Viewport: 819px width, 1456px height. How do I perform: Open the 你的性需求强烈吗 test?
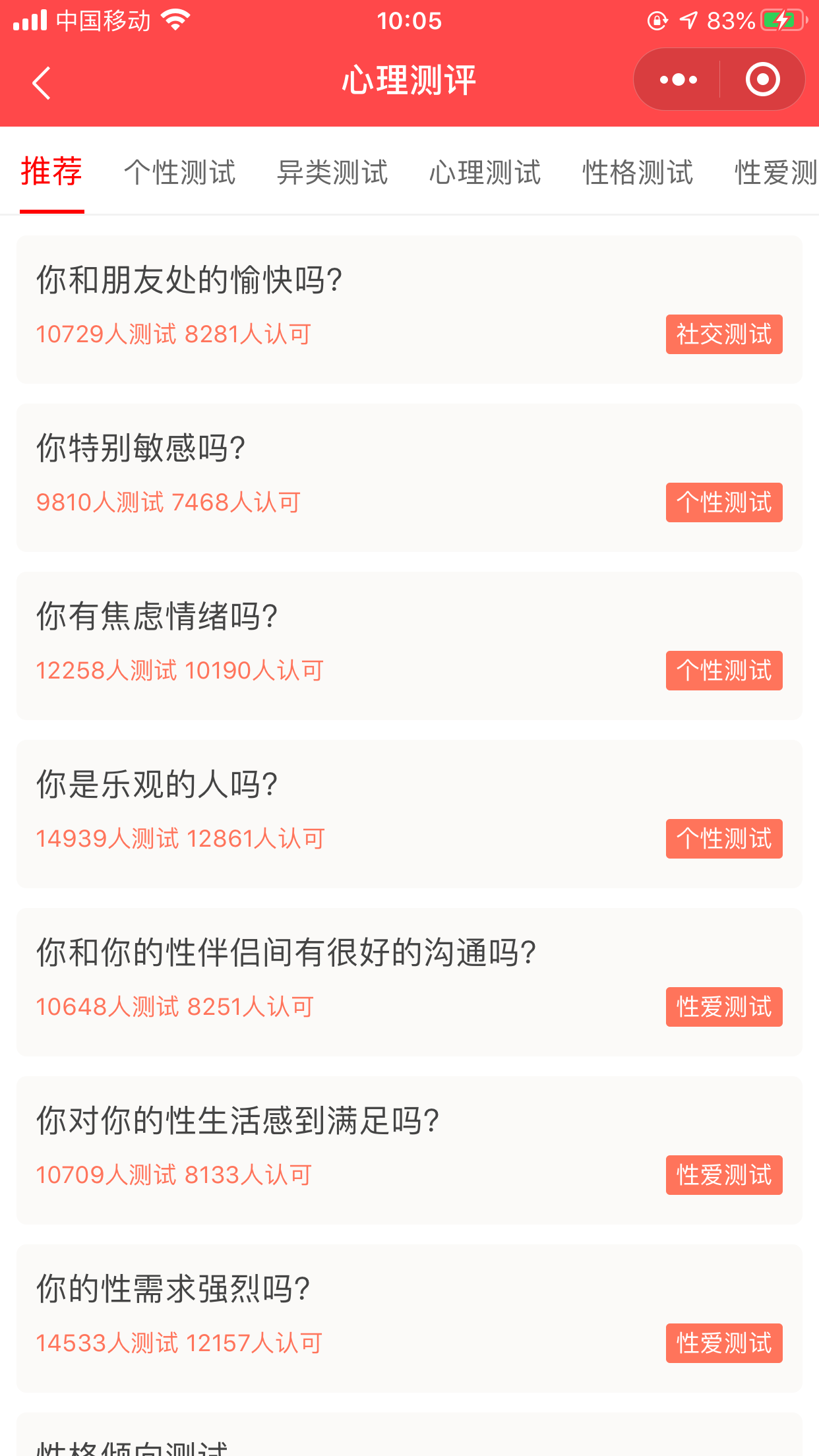pos(409,1318)
